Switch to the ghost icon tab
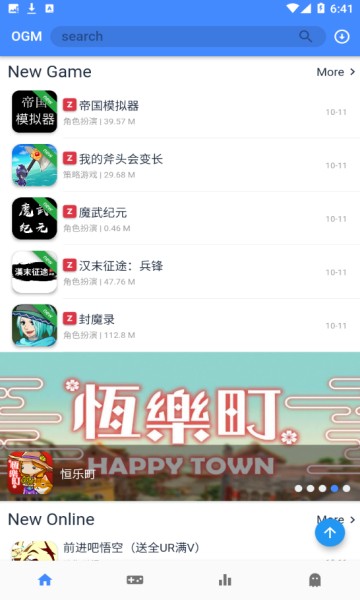 coord(315,580)
